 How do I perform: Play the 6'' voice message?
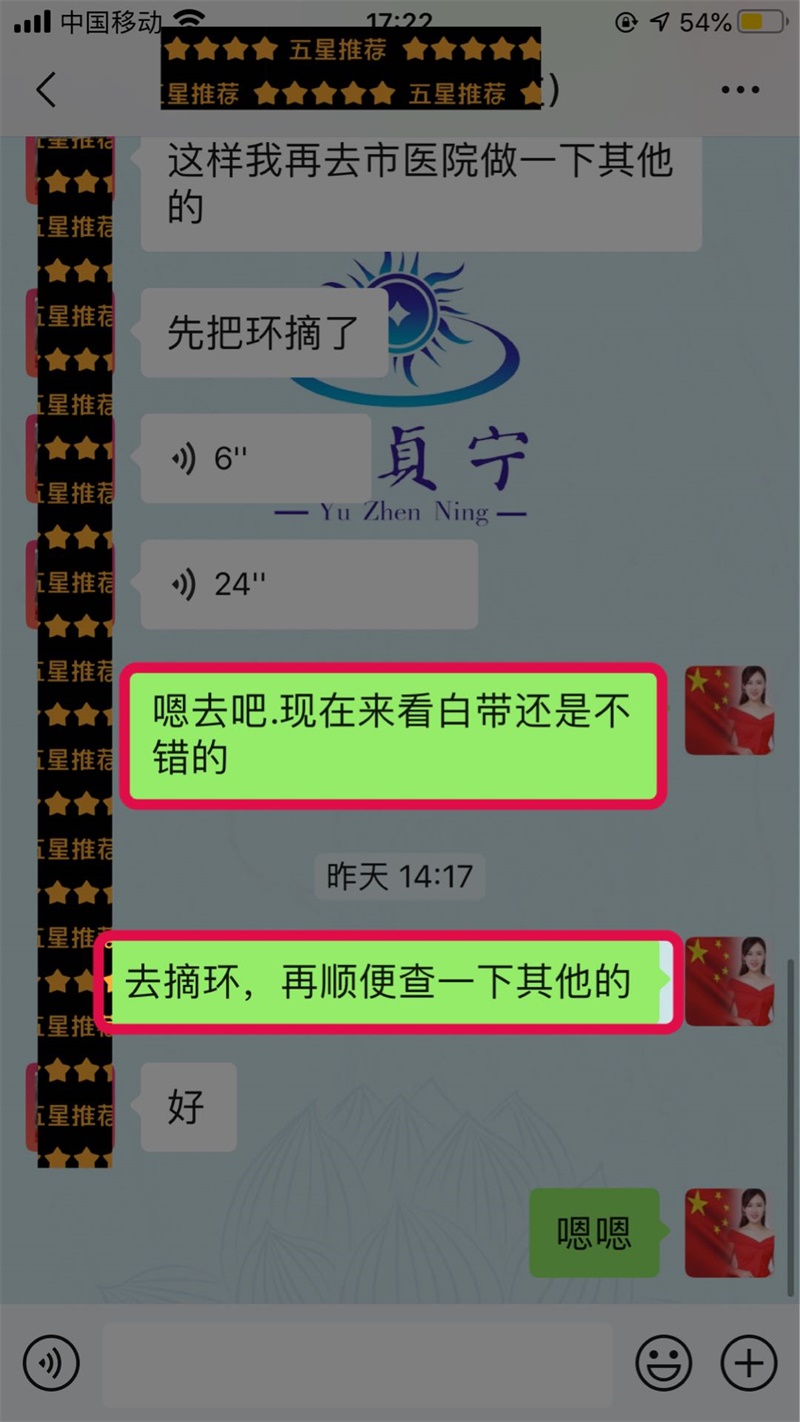(x=255, y=459)
